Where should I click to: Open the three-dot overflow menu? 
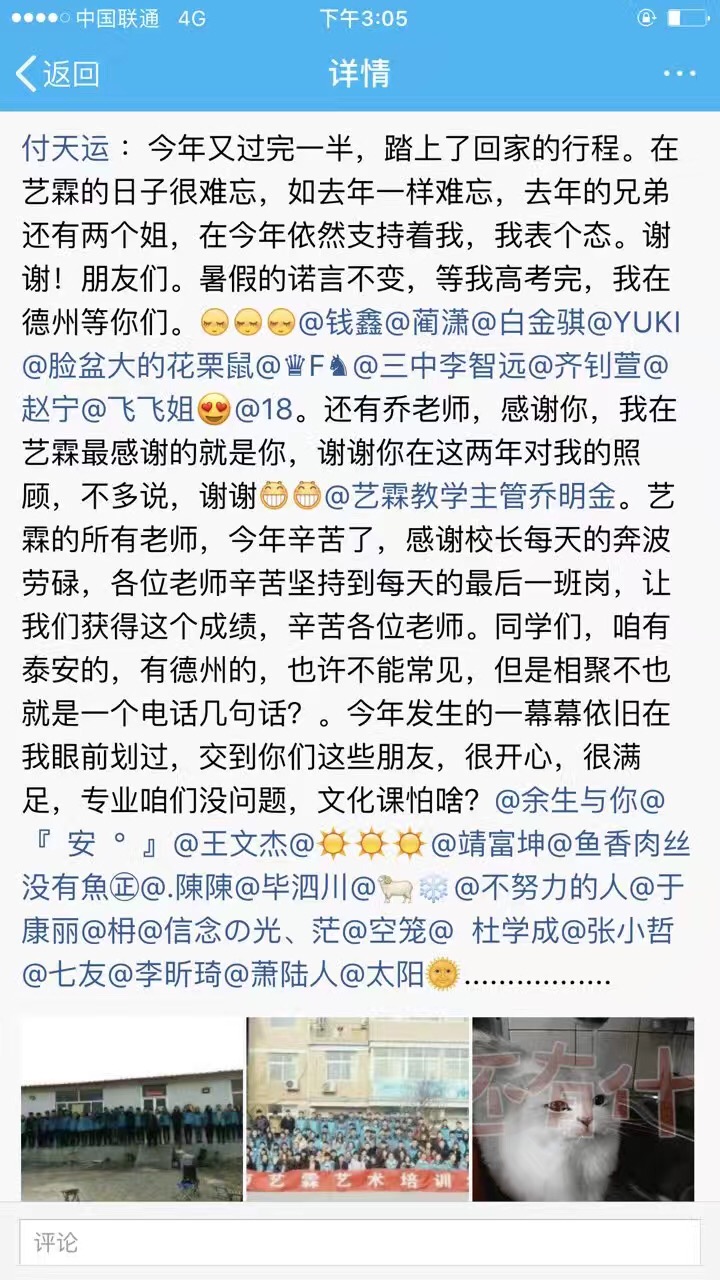[679, 74]
